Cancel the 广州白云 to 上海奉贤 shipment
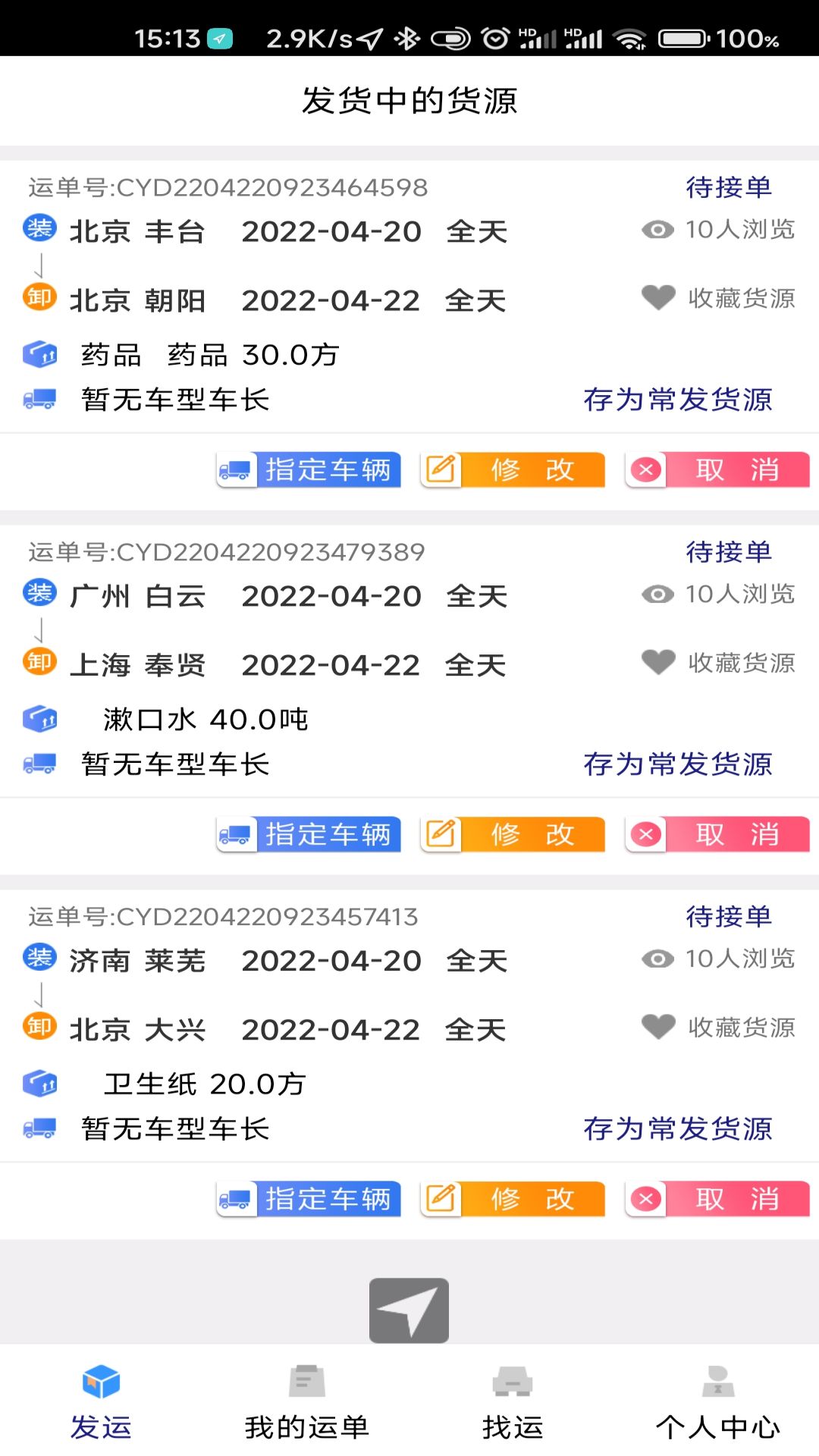 (718, 835)
